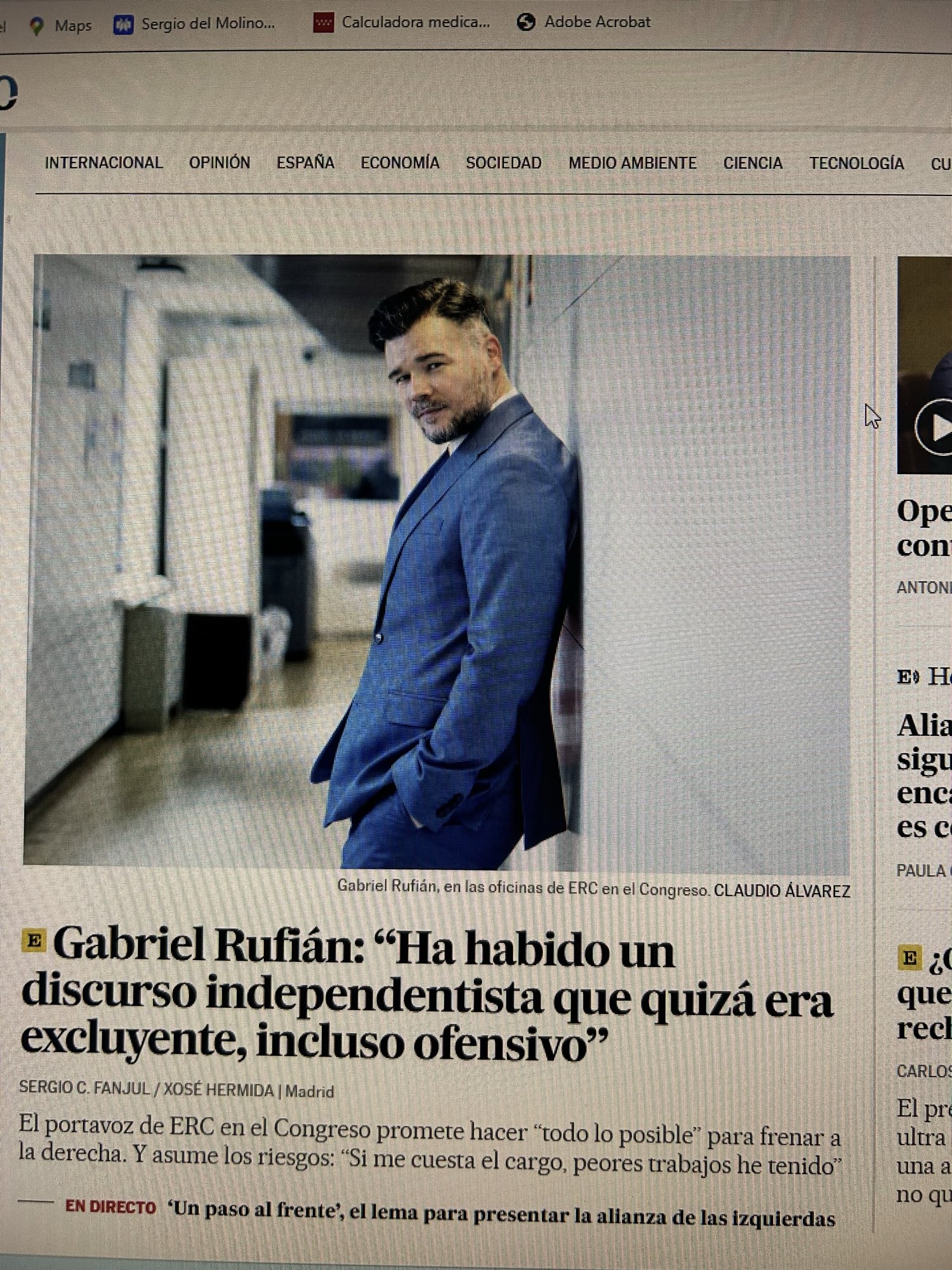Open the Calculadora medica bookmark
The height and width of the screenshot is (1270, 952).
click(403, 23)
